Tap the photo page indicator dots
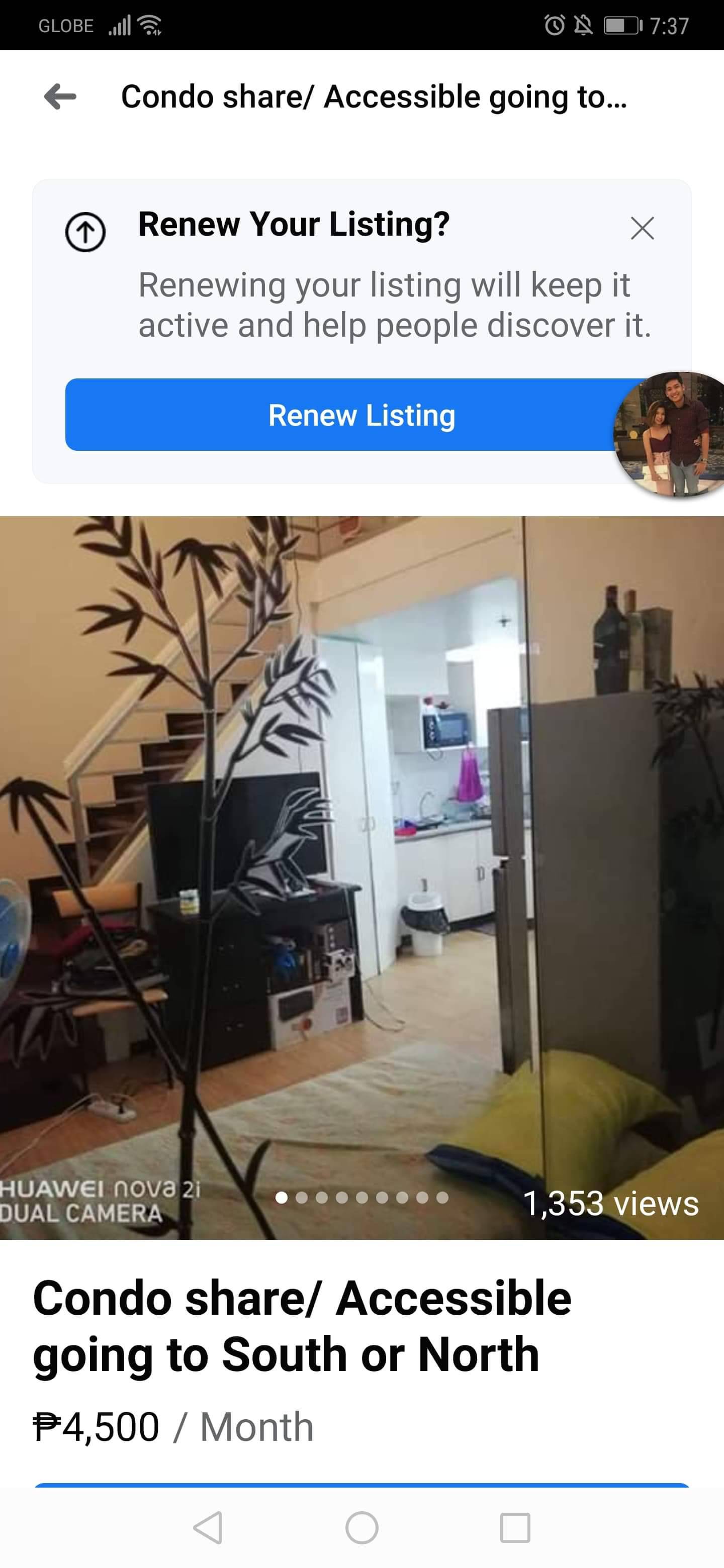 (x=361, y=1197)
